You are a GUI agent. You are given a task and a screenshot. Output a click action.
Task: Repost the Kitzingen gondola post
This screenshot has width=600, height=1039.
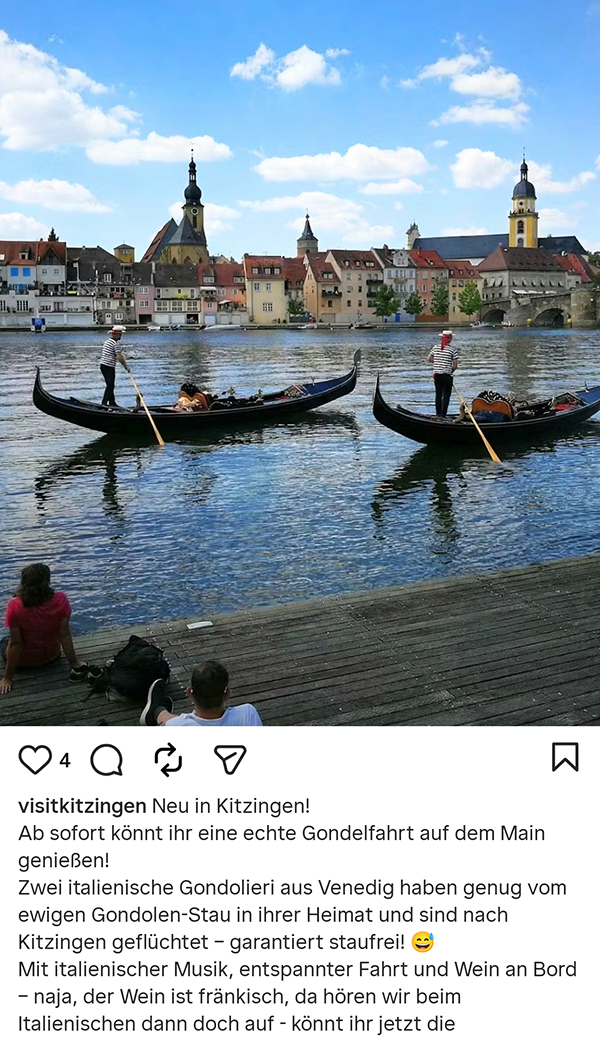(168, 760)
